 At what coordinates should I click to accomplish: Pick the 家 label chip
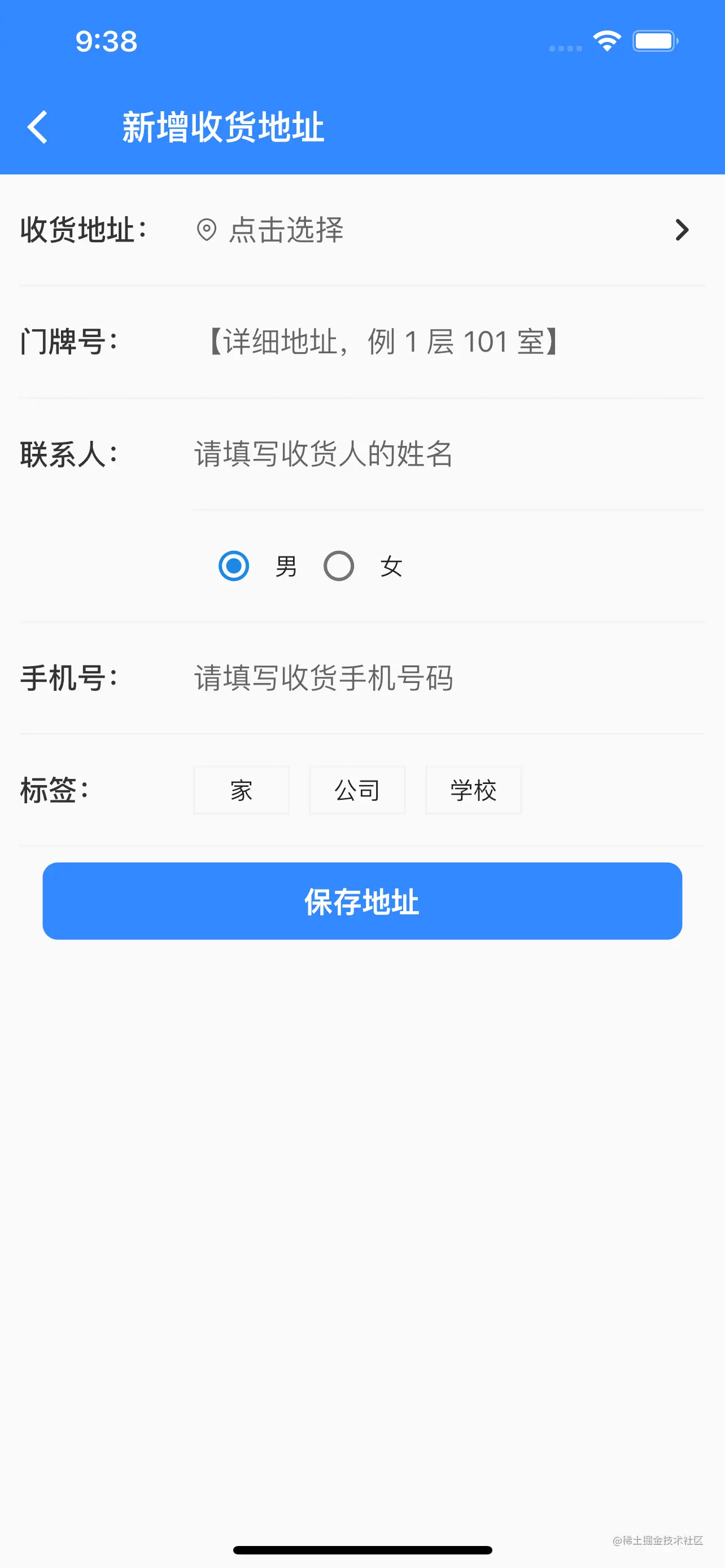click(x=241, y=790)
